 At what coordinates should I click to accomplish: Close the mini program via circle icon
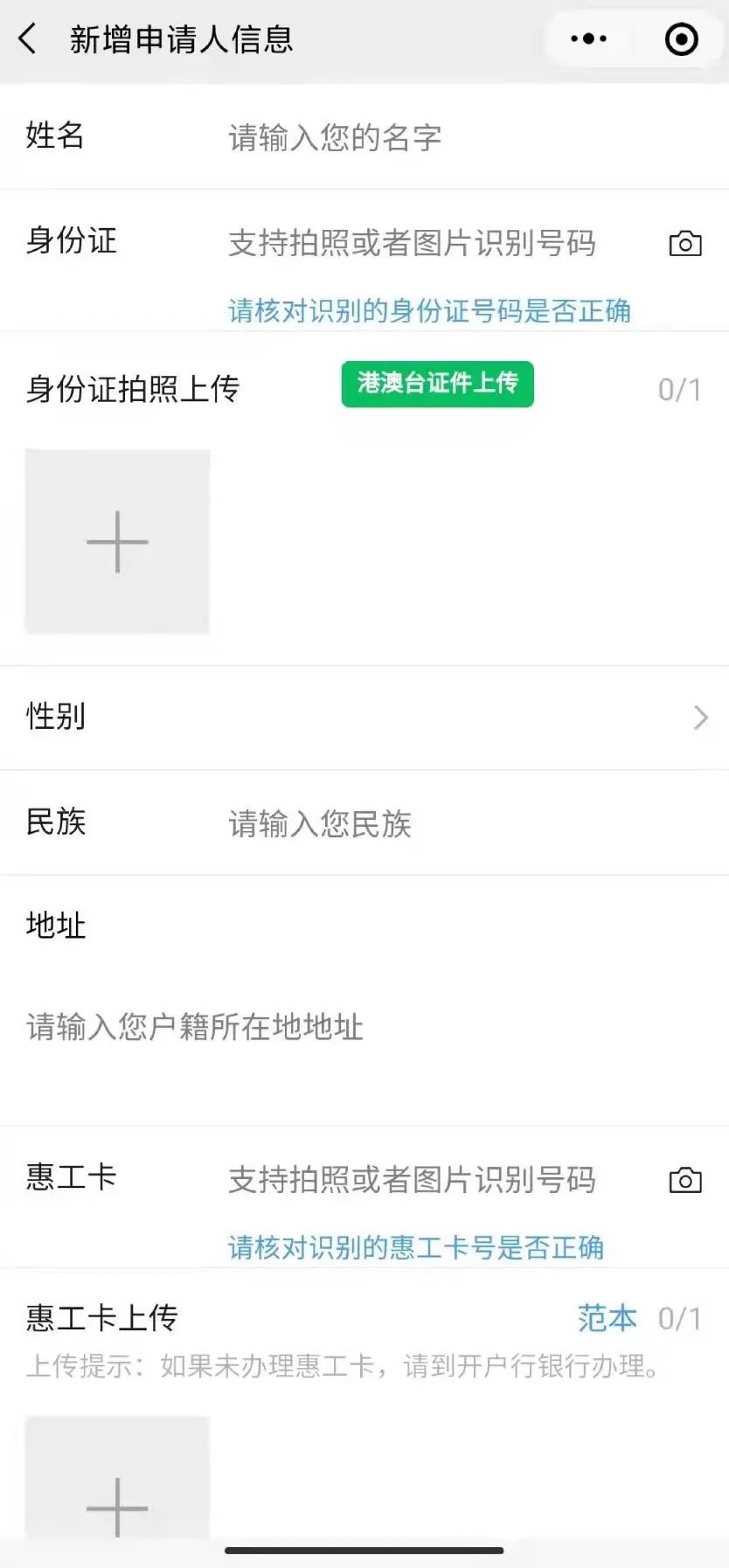coord(682,39)
